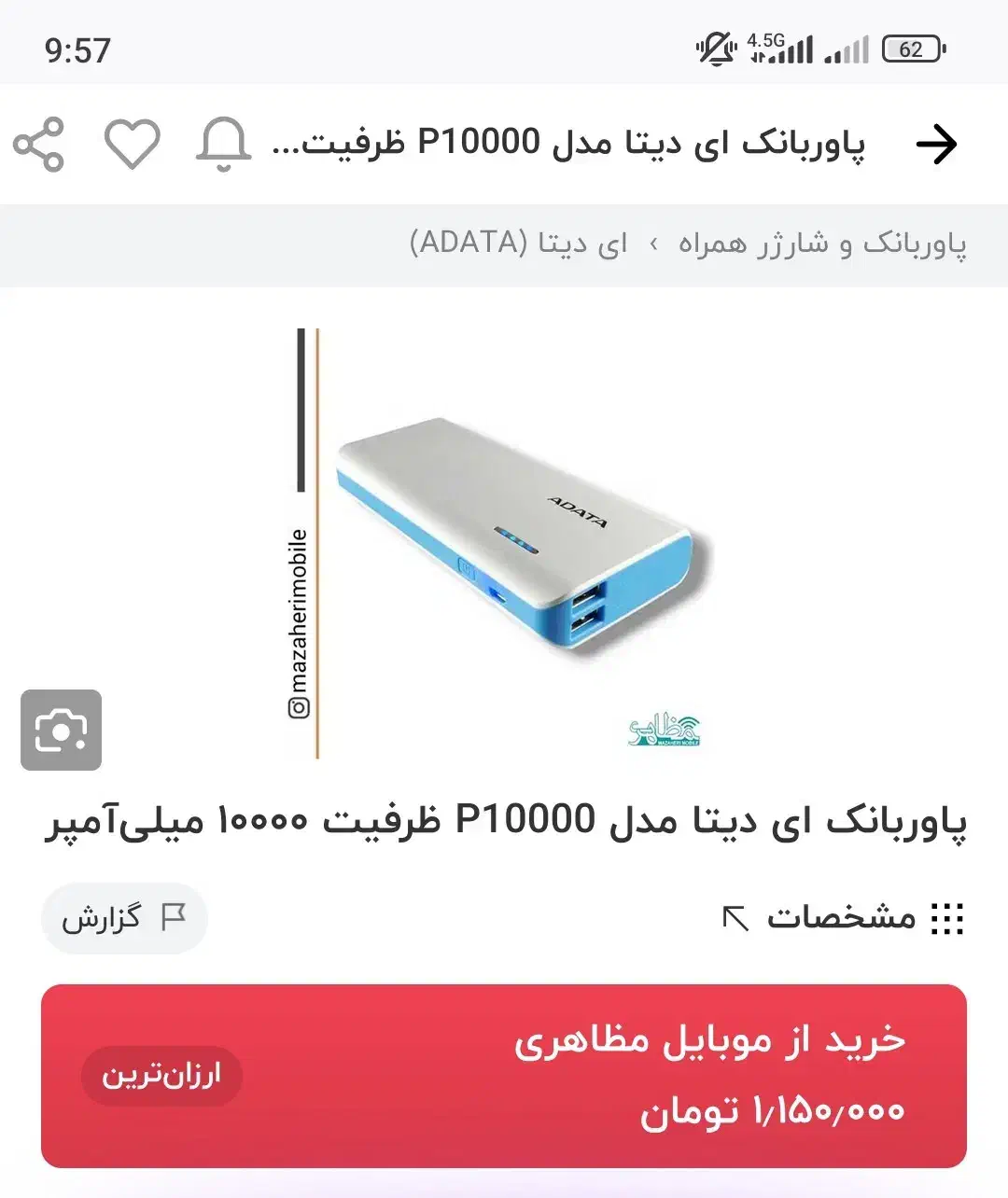1008x1198 pixels.
Task: Tap the ارزان‌ترین badge on the price button
Action: [x=161, y=1075]
